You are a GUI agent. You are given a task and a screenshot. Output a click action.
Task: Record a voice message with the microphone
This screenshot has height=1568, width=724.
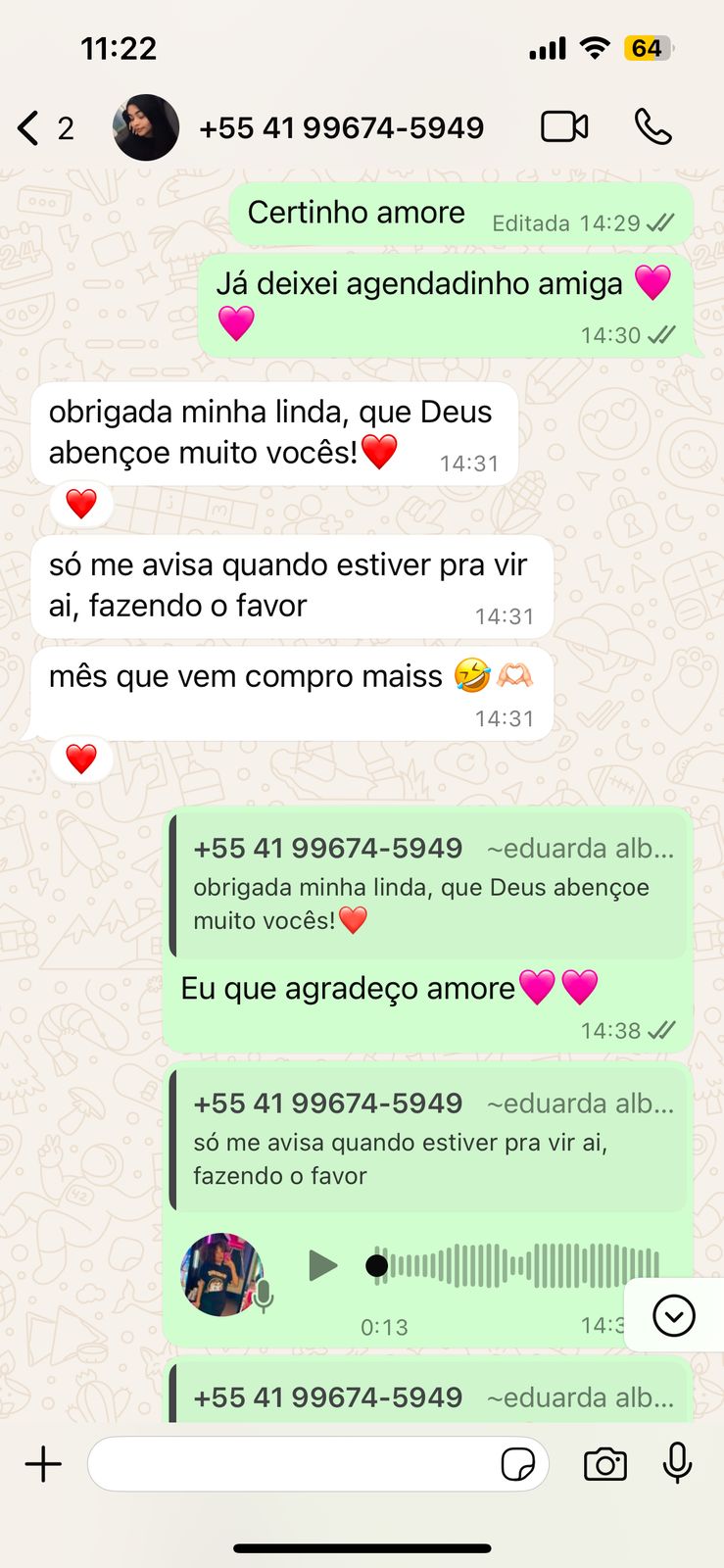677,1464
